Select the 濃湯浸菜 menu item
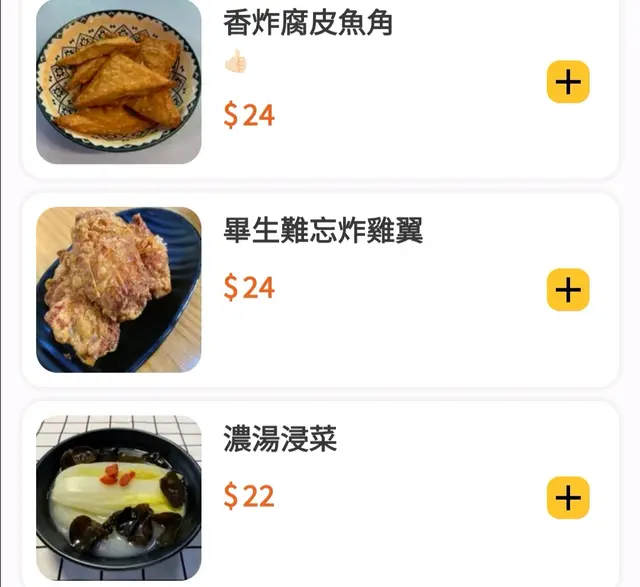Image resolution: width=640 pixels, height=587 pixels. 281,440
